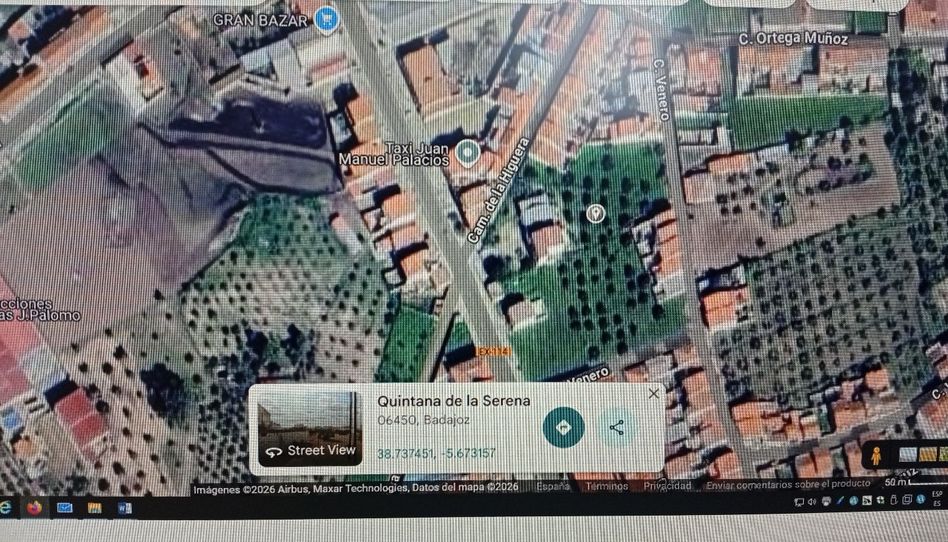
Task: Close the Quintana de la Serena card
Action: (x=654, y=394)
